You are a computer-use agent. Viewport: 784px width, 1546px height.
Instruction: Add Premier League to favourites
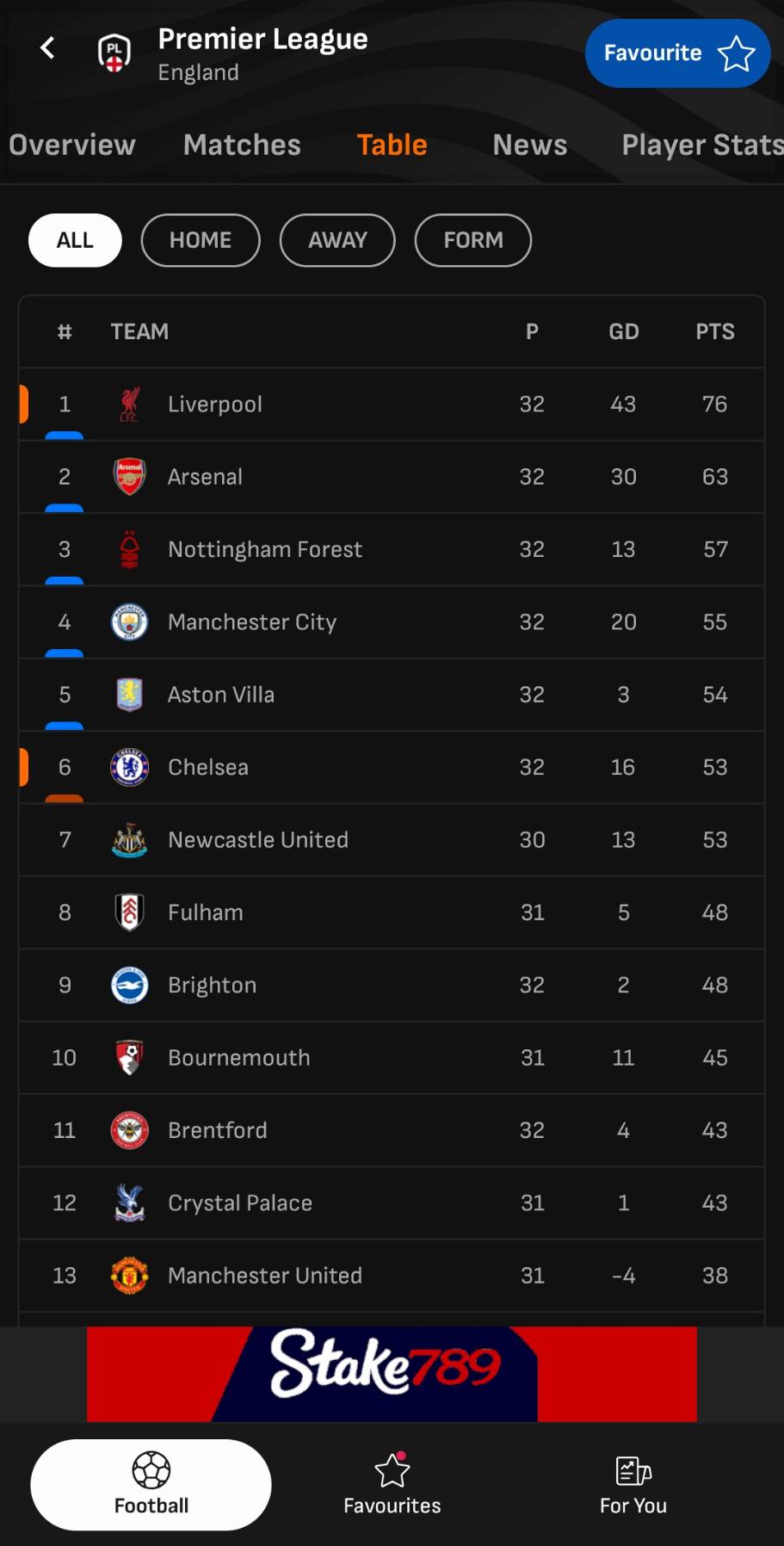click(677, 53)
